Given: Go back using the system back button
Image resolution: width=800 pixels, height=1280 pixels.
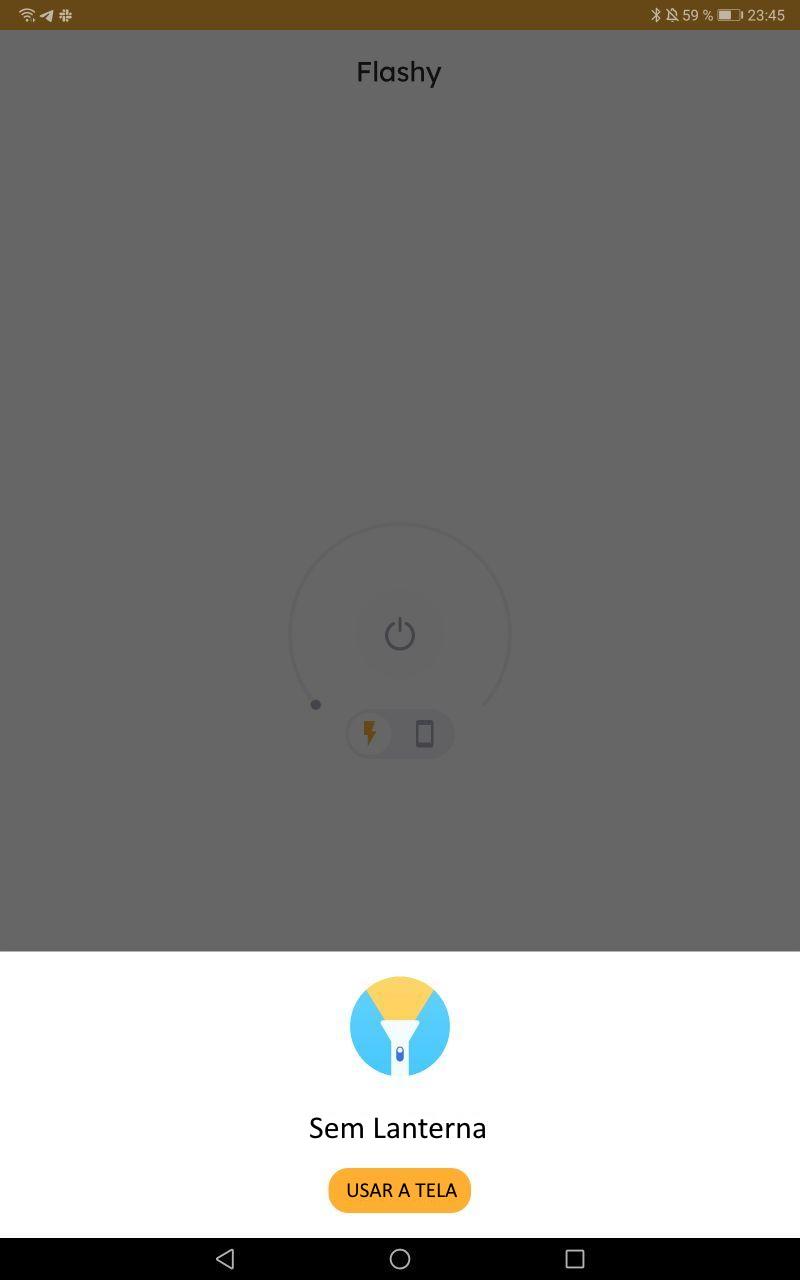Looking at the screenshot, I should (x=225, y=1259).
